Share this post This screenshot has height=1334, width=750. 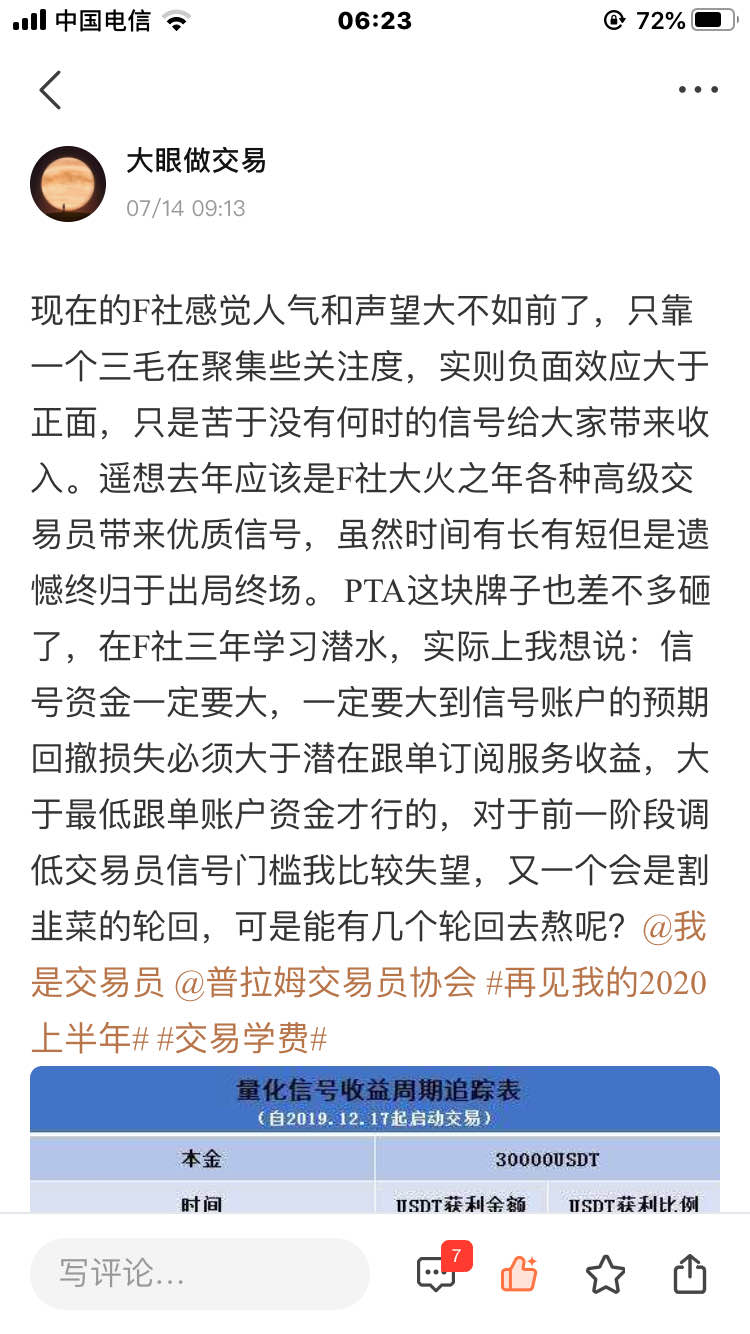[690, 1274]
